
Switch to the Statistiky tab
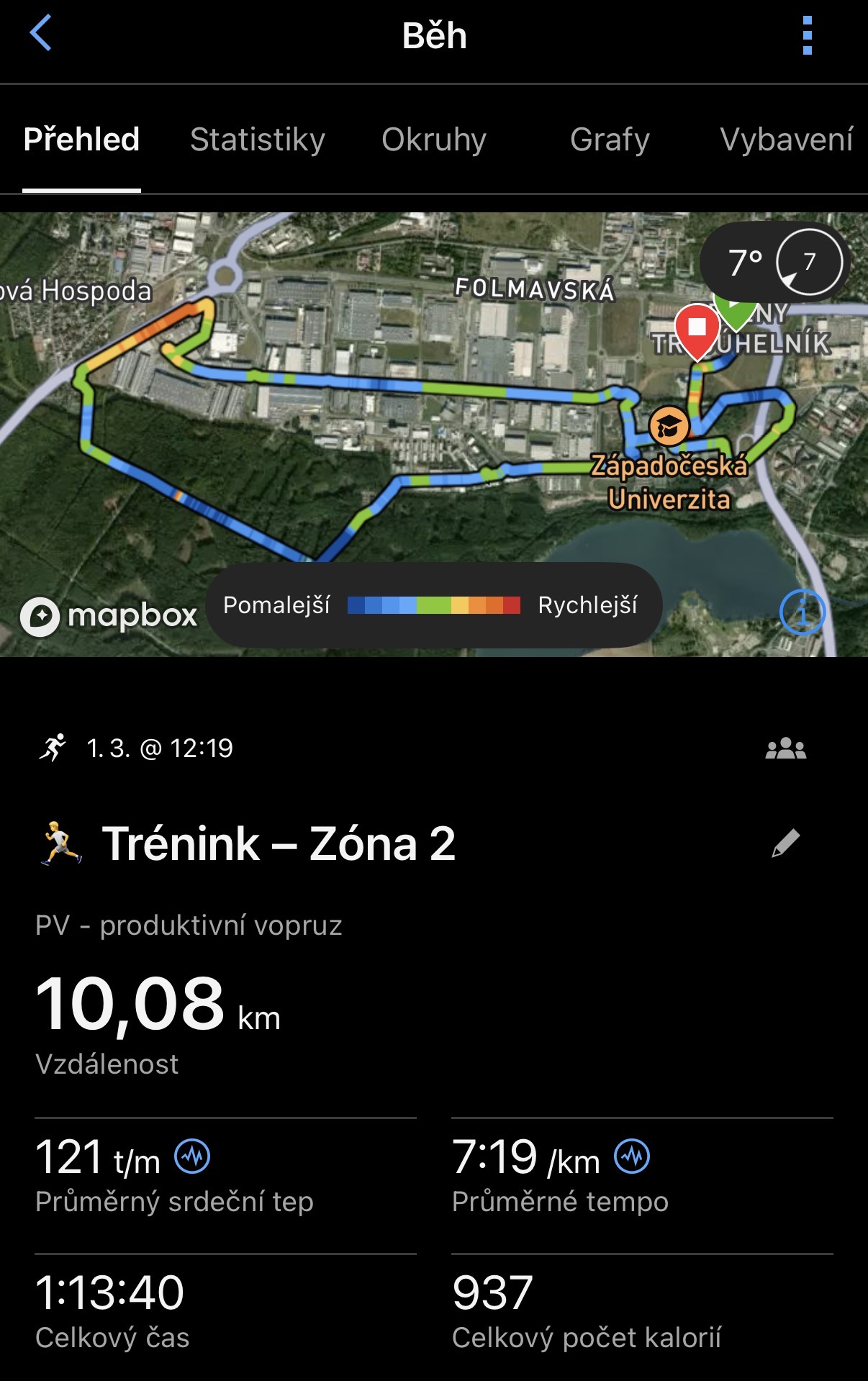click(x=257, y=140)
